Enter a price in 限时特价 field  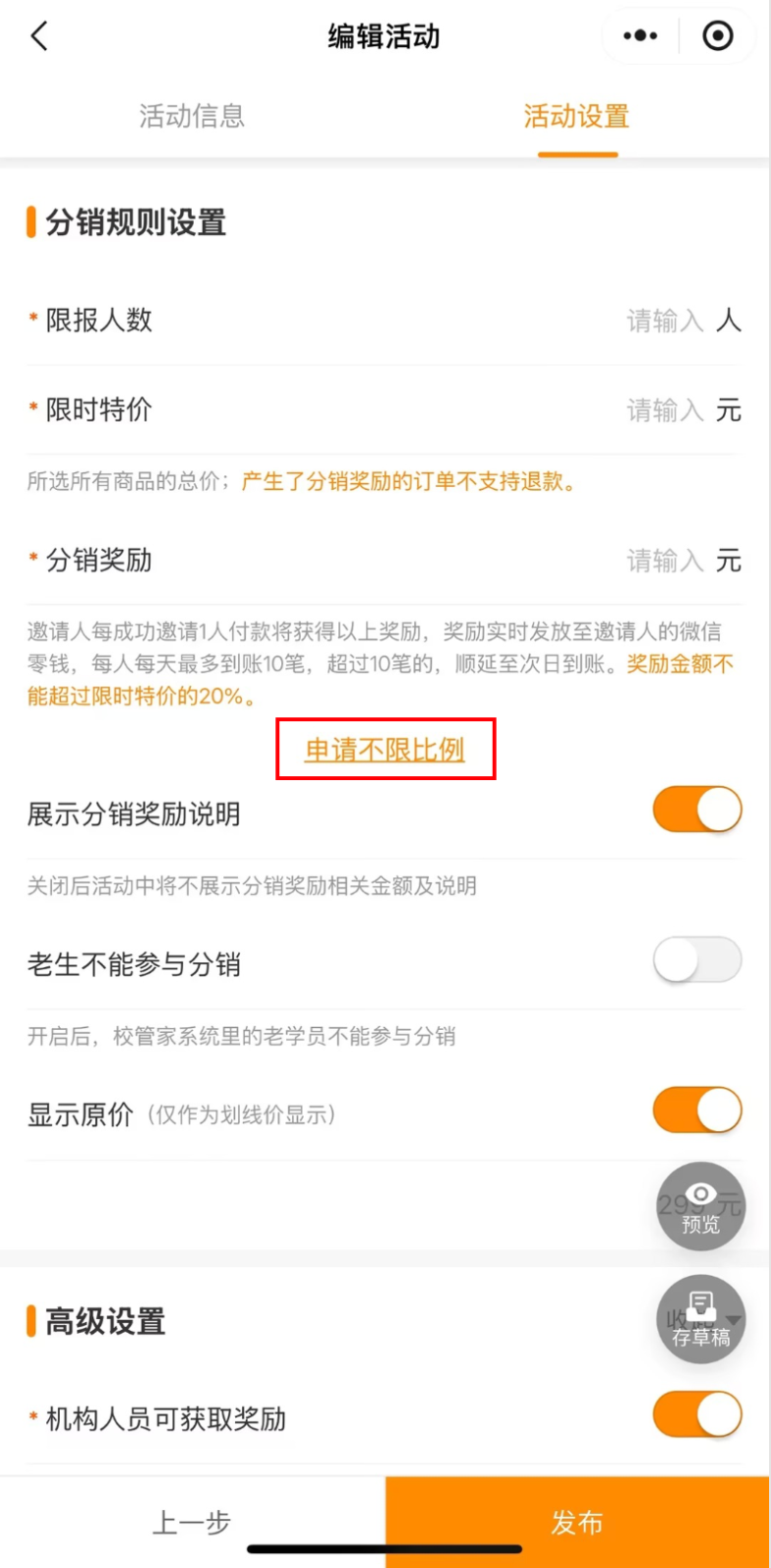pos(664,410)
